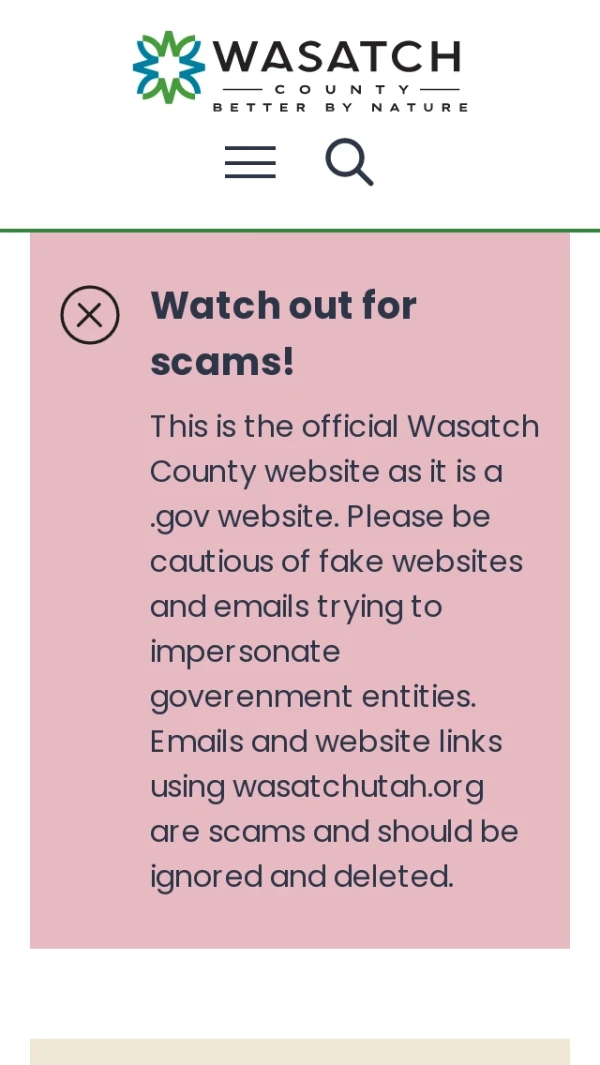Dismiss the scam warning banner
The height and width of the screenshot is (1065, 600).
[90, 315]
